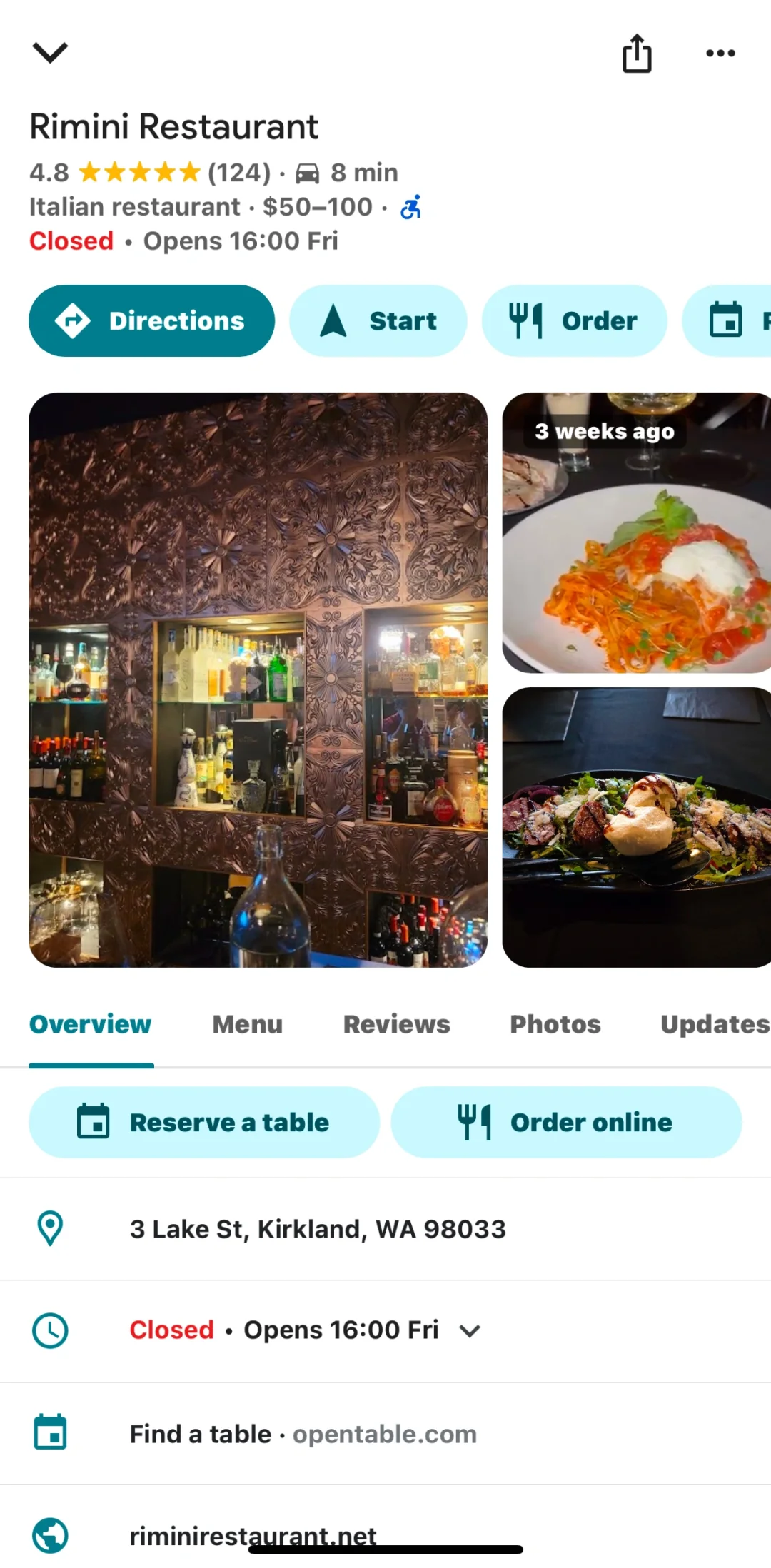The height and width of the screenshot is (1568, 771).
Task: Open the opentable.com link
Action: [385, 1434]
